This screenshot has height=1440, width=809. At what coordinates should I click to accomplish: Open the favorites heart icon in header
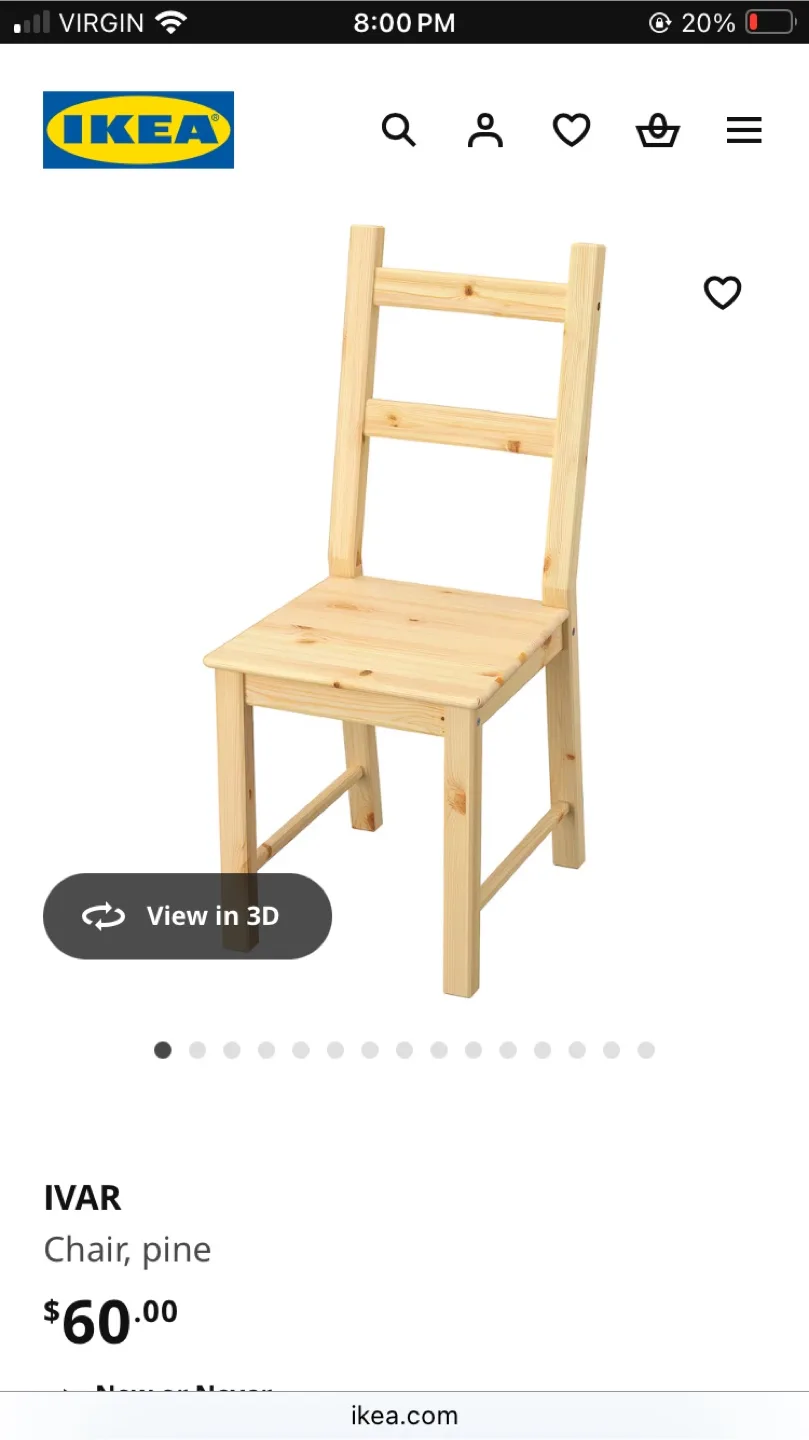tap(571, 129)
